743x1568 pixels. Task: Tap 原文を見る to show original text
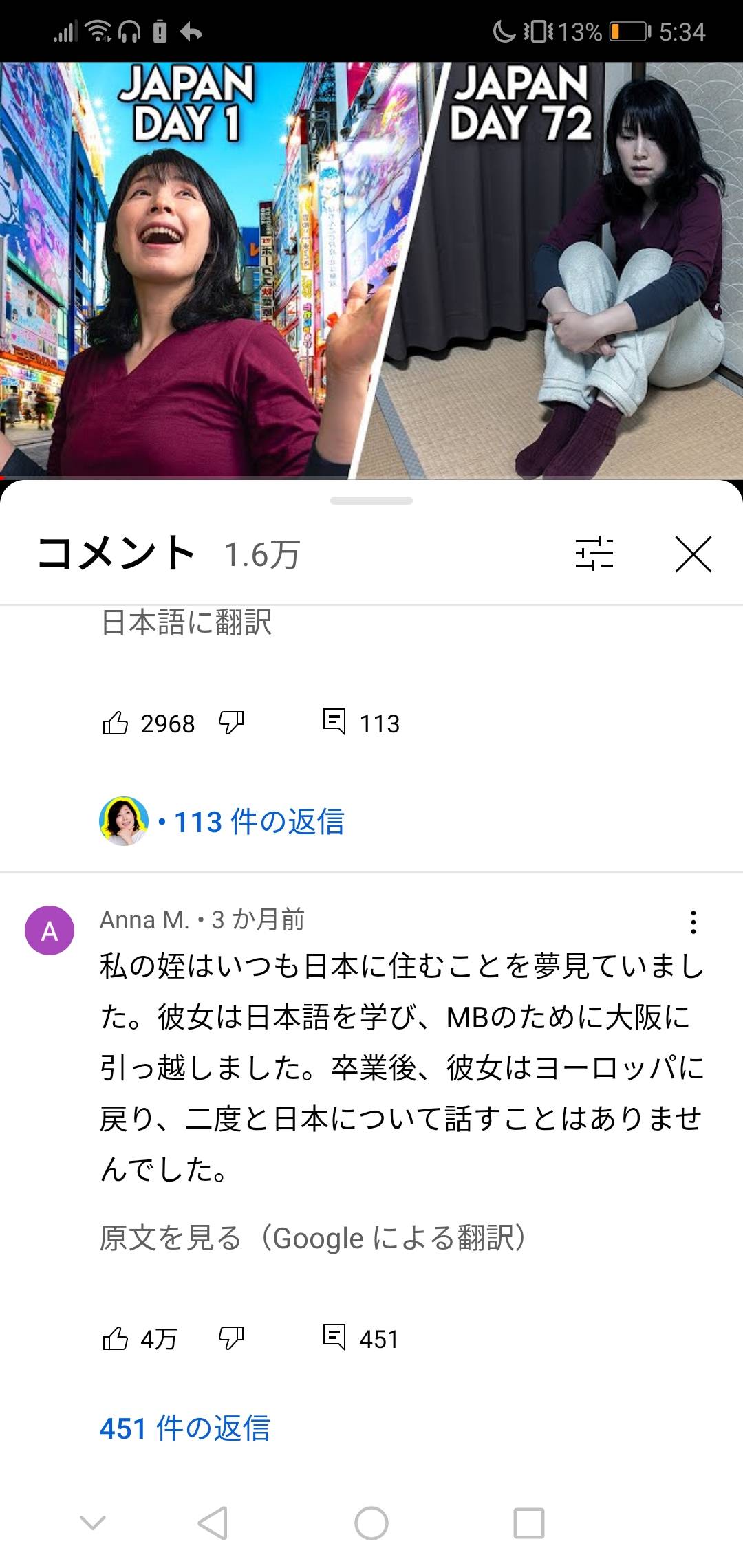point(170,1239)
